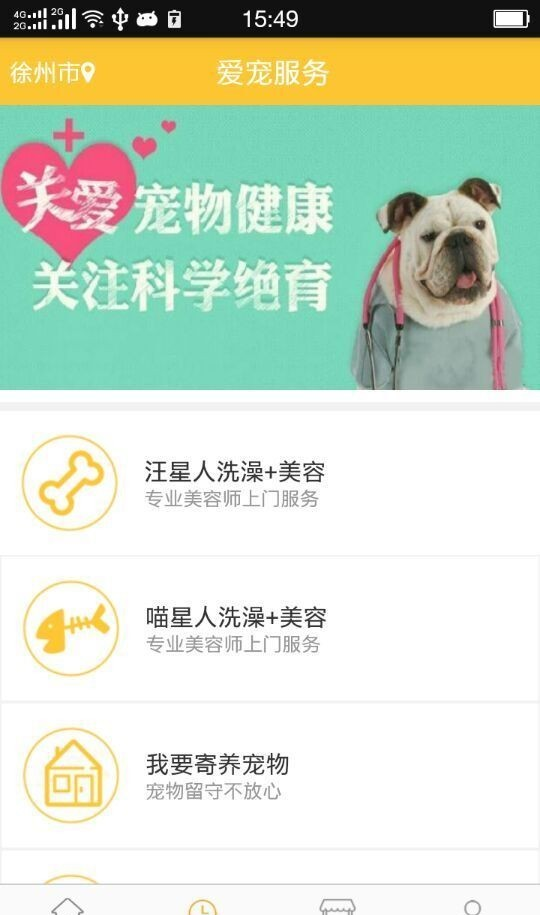Open 汪星人洗澡+美容 dog grooming service
This screenshot has width=540, height=915.
click(x=270, y=483)
